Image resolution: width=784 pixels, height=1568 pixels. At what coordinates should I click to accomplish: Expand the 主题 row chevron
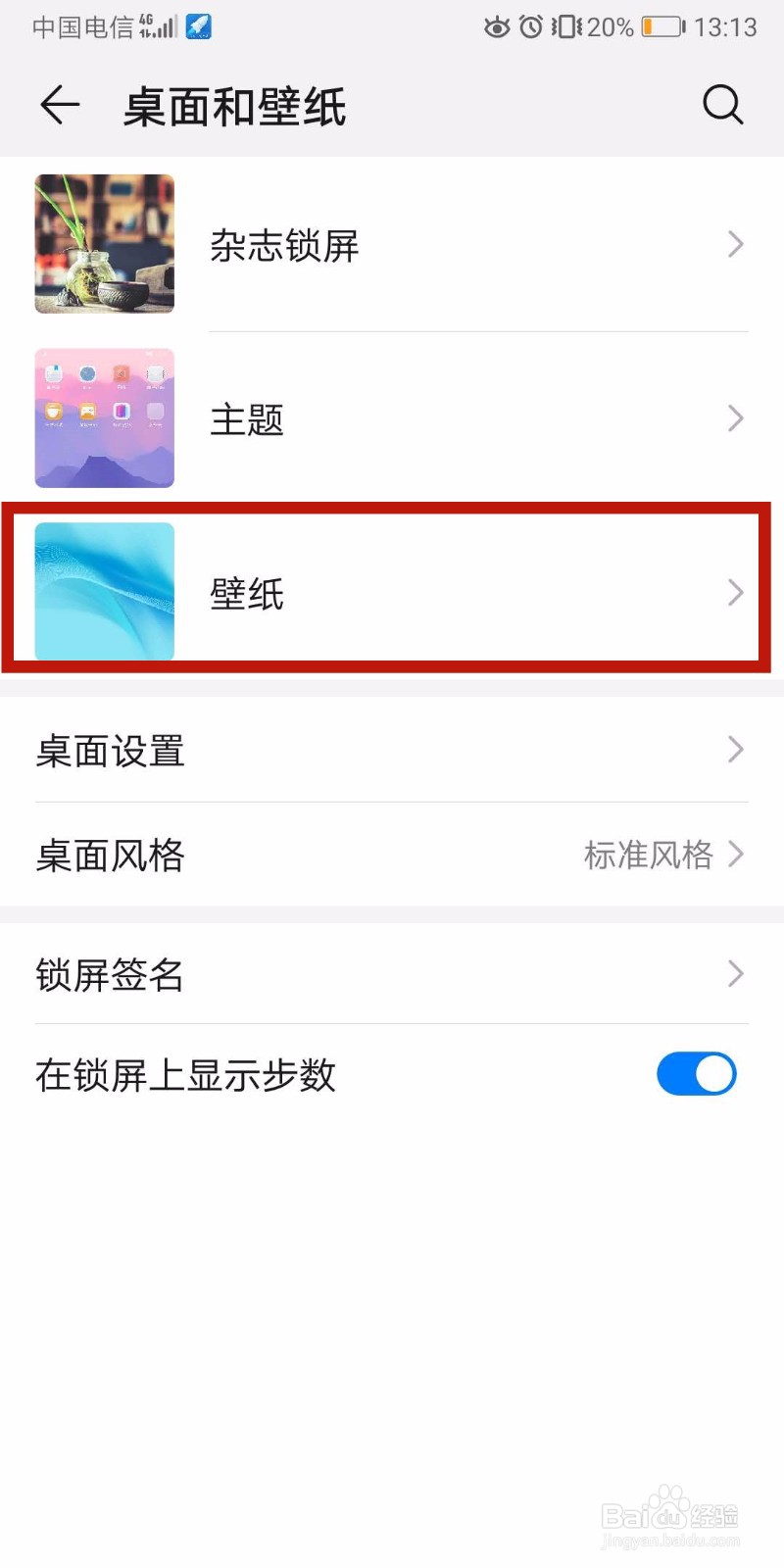click(x=736, y=418)
